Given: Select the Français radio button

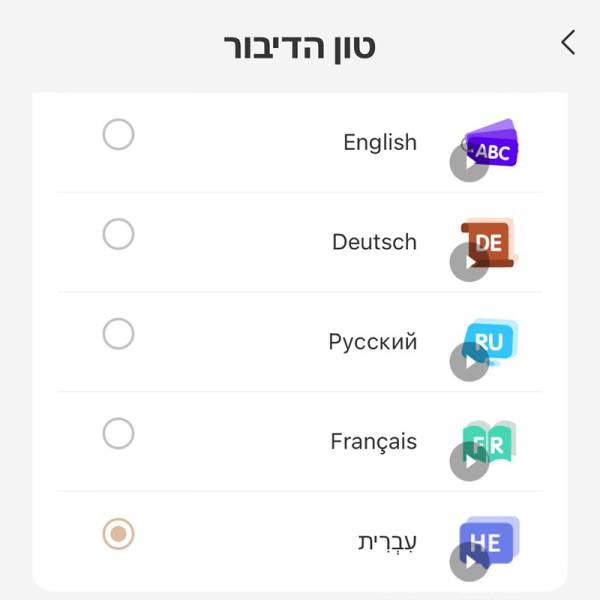Looking at the screenshot, I should 118,434.
